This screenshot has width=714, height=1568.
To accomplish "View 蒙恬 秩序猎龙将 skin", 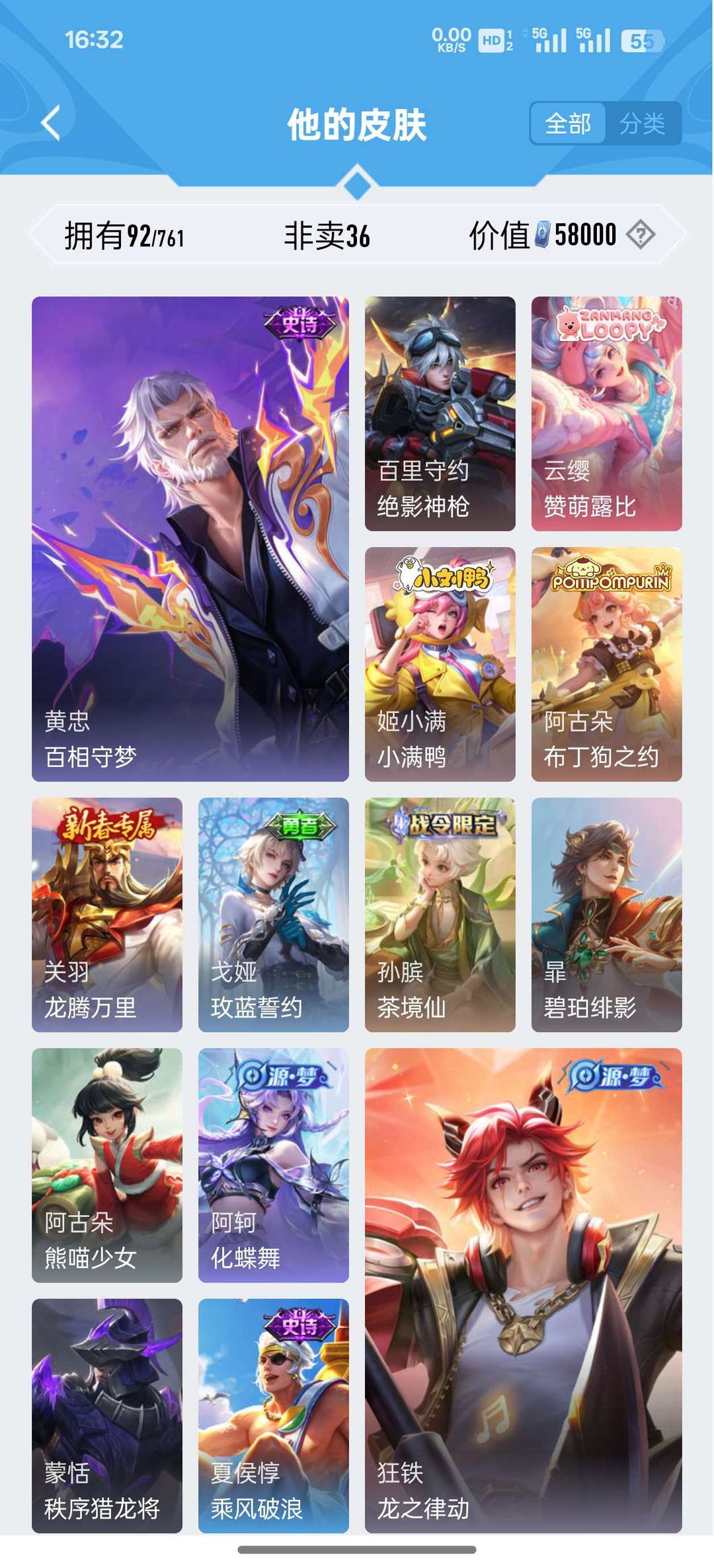I will click(x=107, y=1415).
